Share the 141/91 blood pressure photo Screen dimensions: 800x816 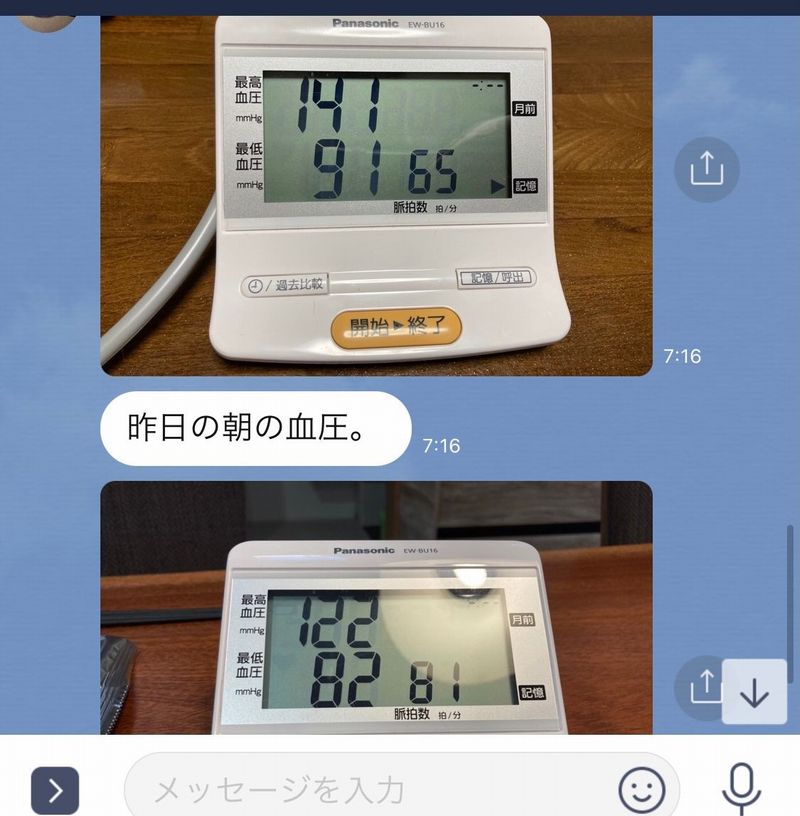coord(706,169)
